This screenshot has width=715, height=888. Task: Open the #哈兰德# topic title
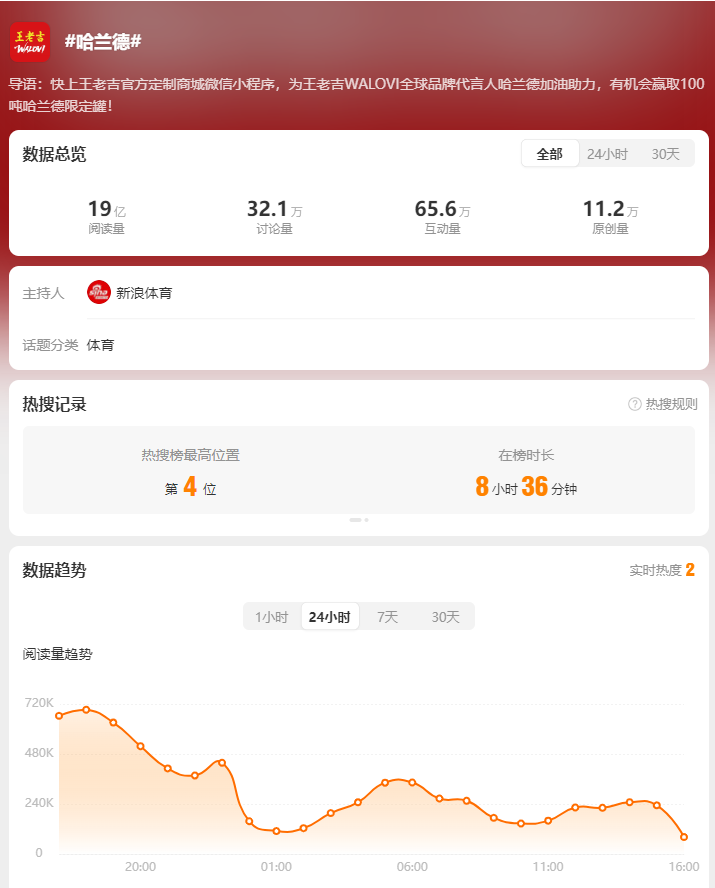coord(102,41)
